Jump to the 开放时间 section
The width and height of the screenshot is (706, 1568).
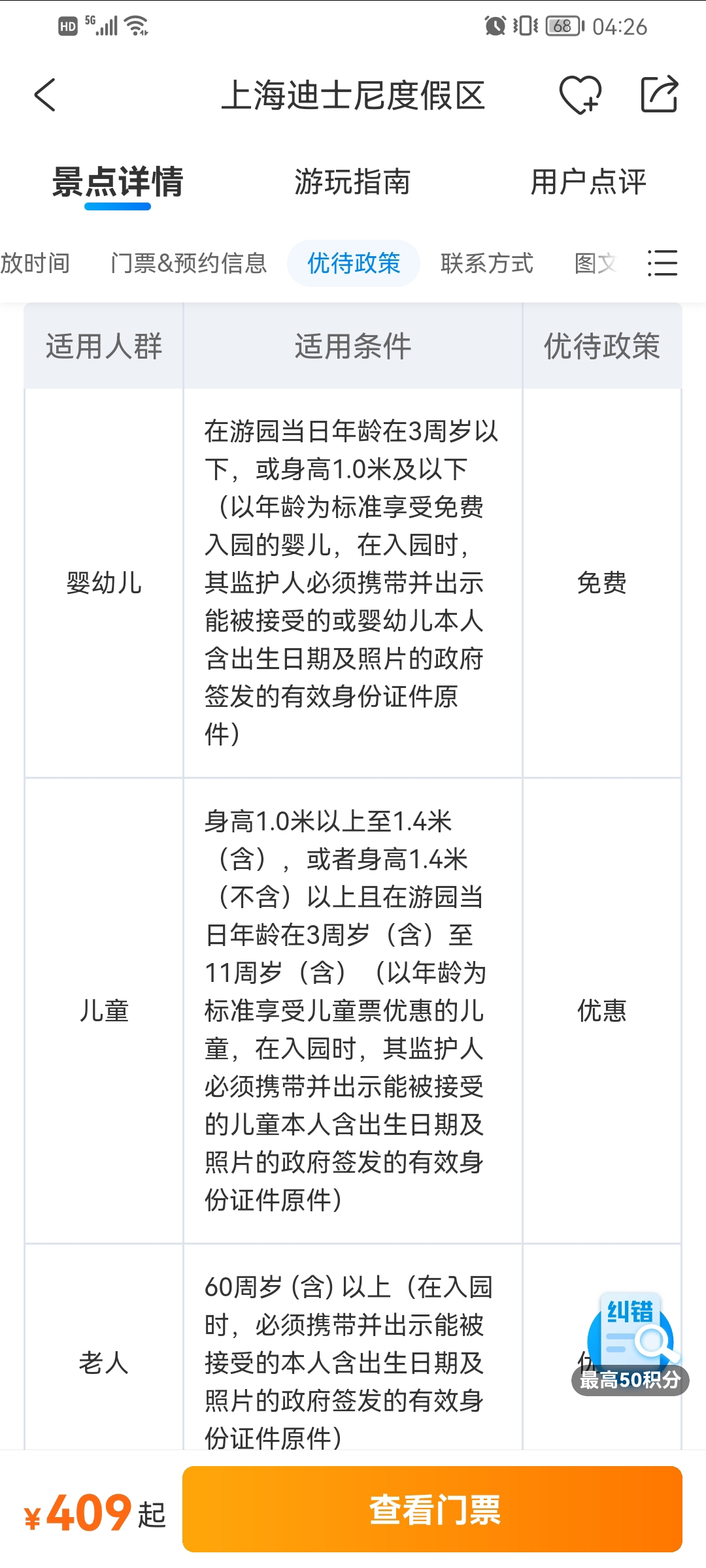point(34,263)
